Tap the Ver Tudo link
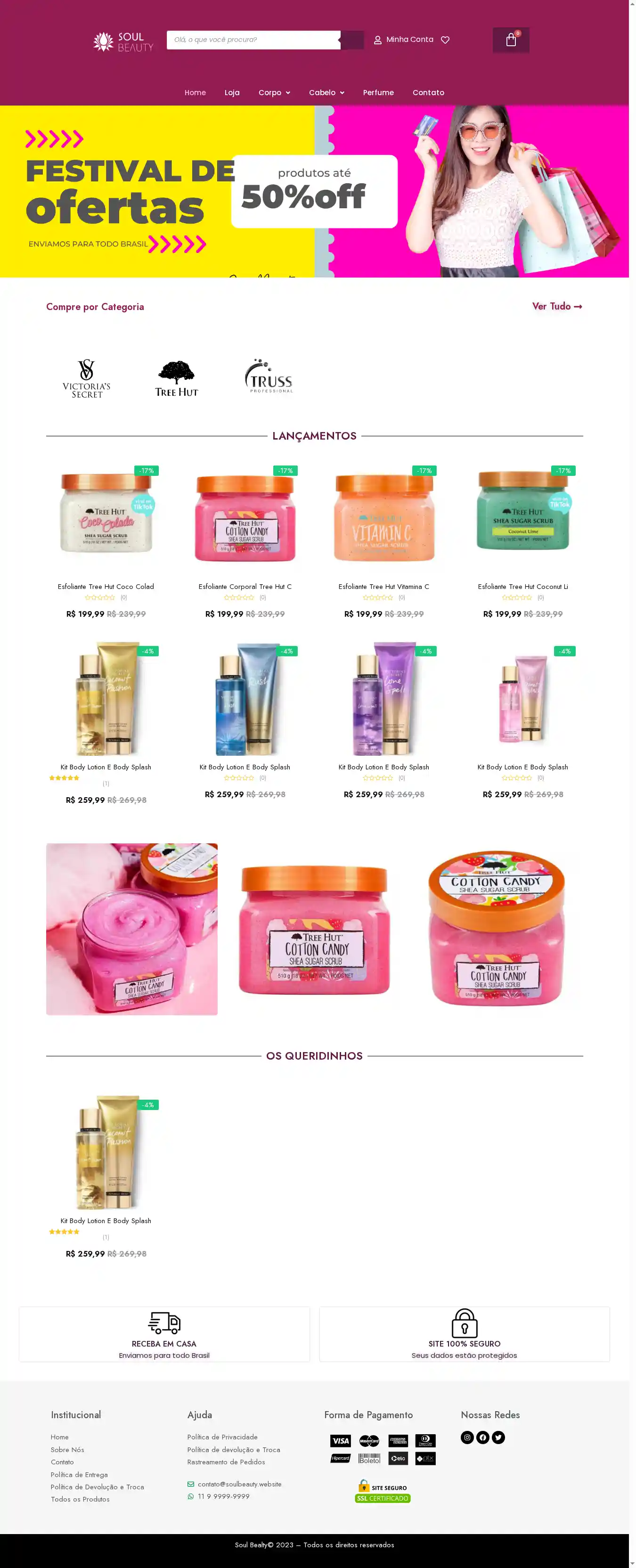Viewport: 636px width, 1568px height. tap(557, 306)
